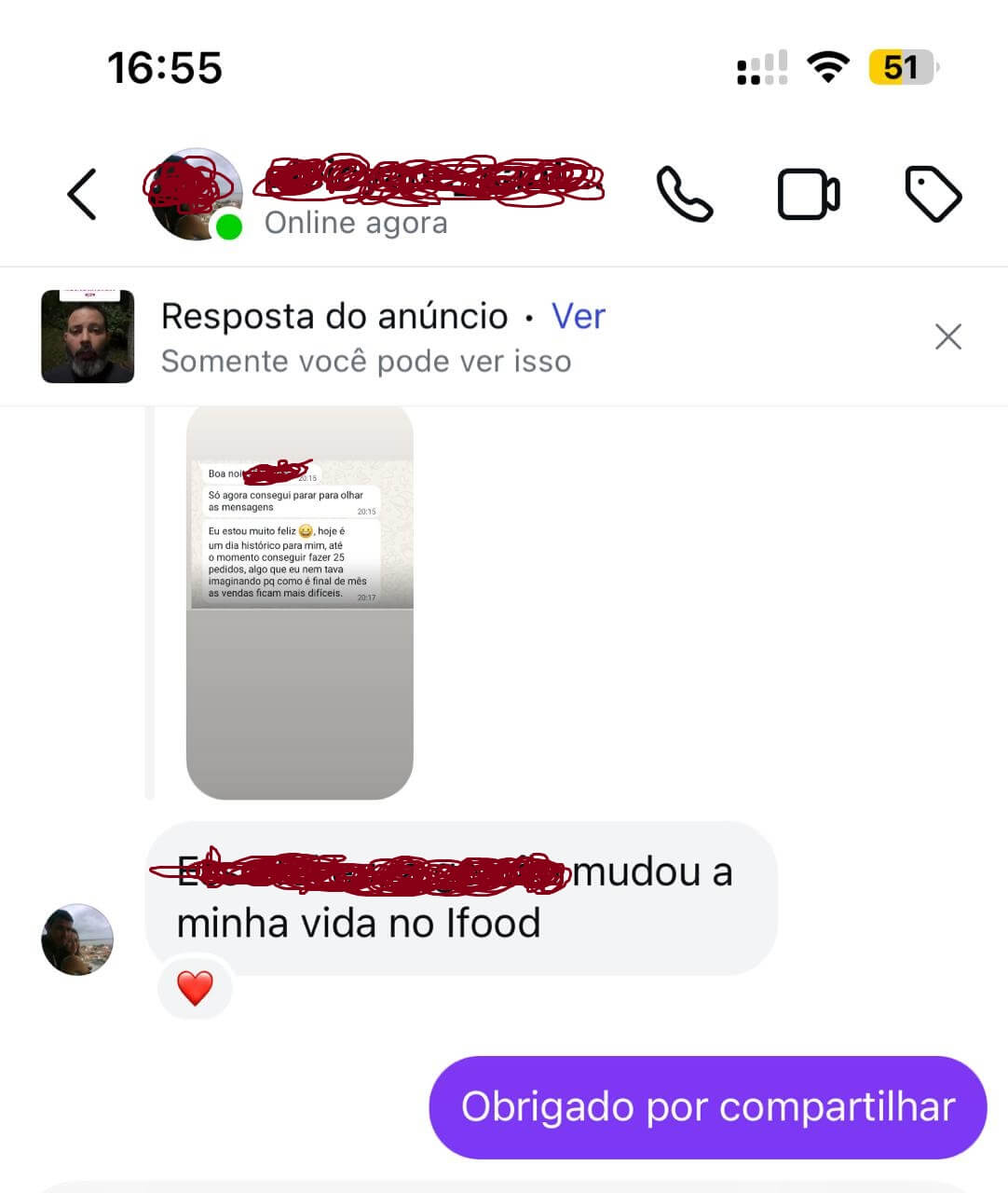Tap the sender's avatar beside the message
This screenshot has width=1008, height=1193.
[77, 939]
